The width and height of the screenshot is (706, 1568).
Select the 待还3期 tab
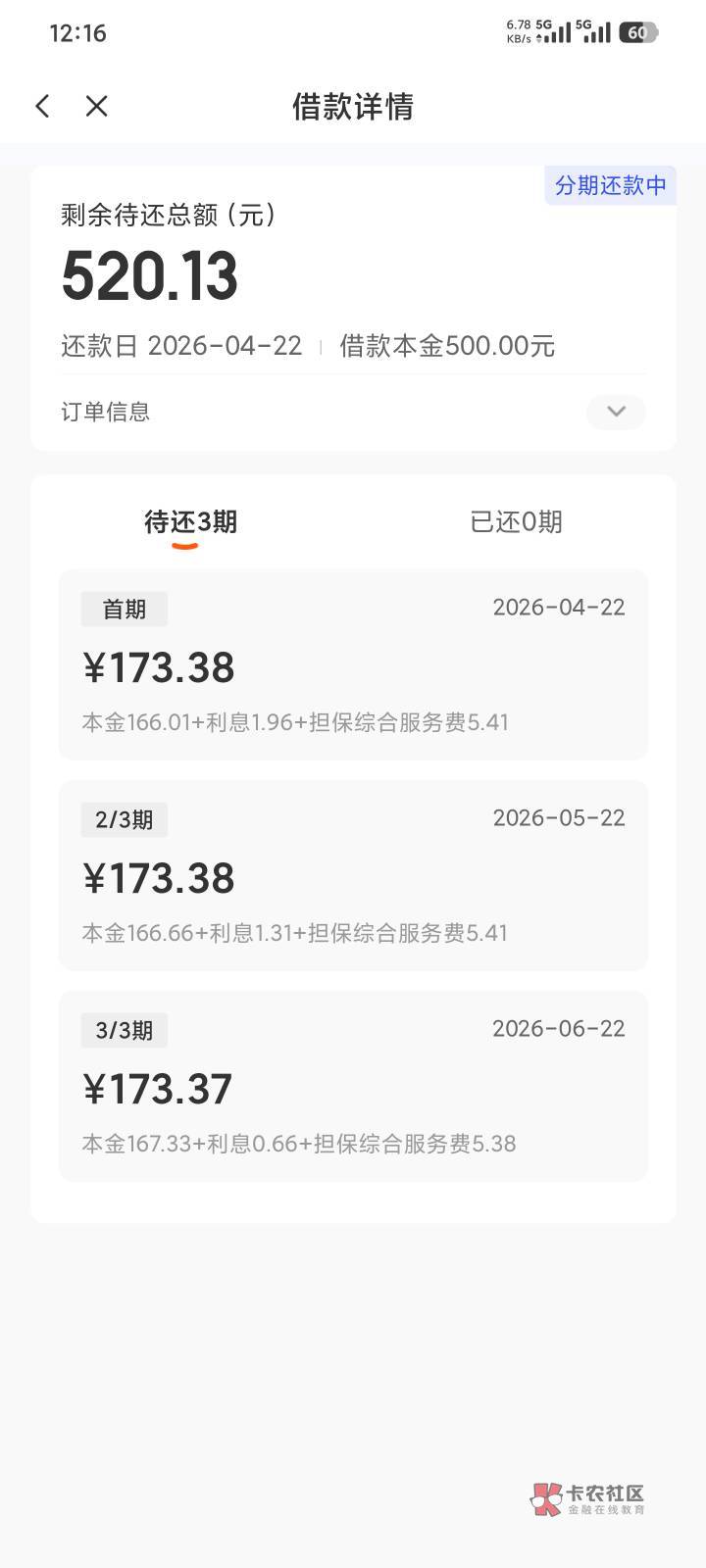[x=190, y=522]
